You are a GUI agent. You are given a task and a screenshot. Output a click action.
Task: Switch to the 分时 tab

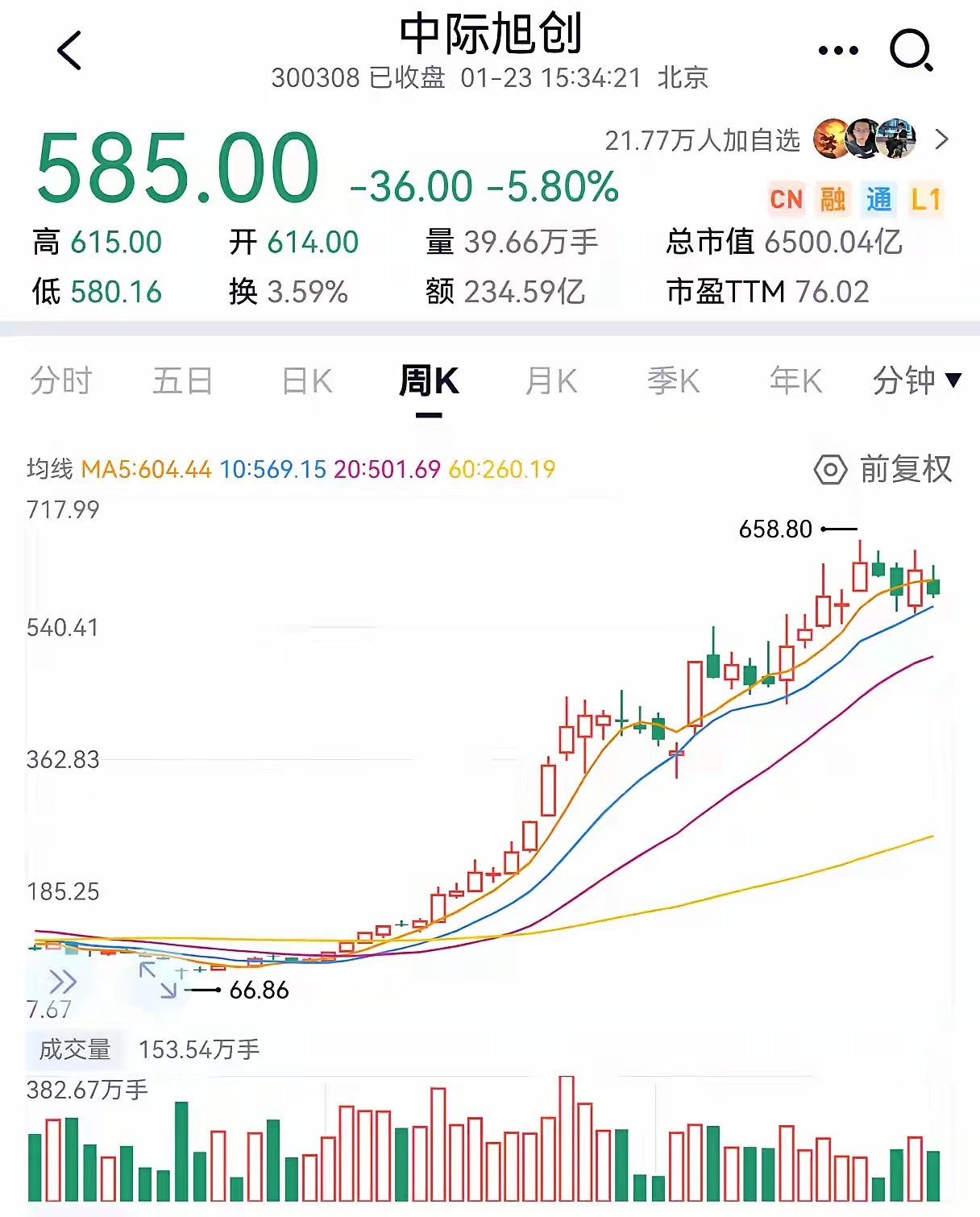pos(60,380)
